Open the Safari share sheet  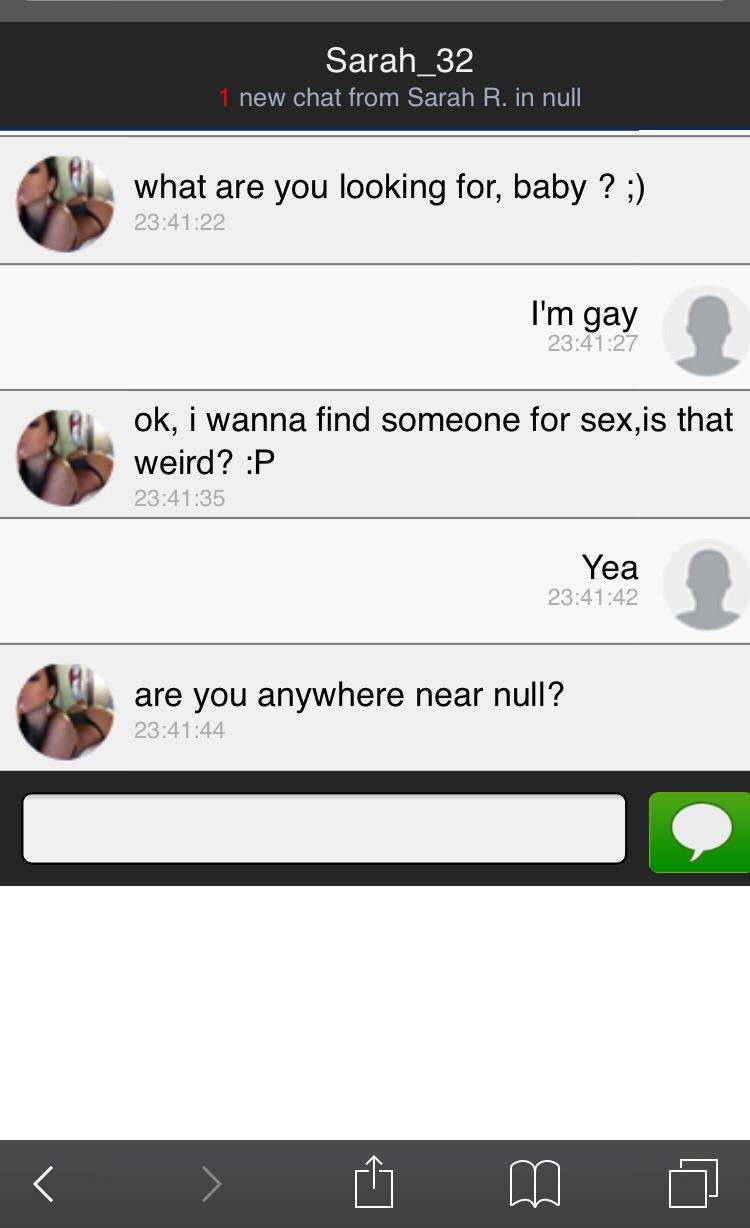[x=374, y=1182]
